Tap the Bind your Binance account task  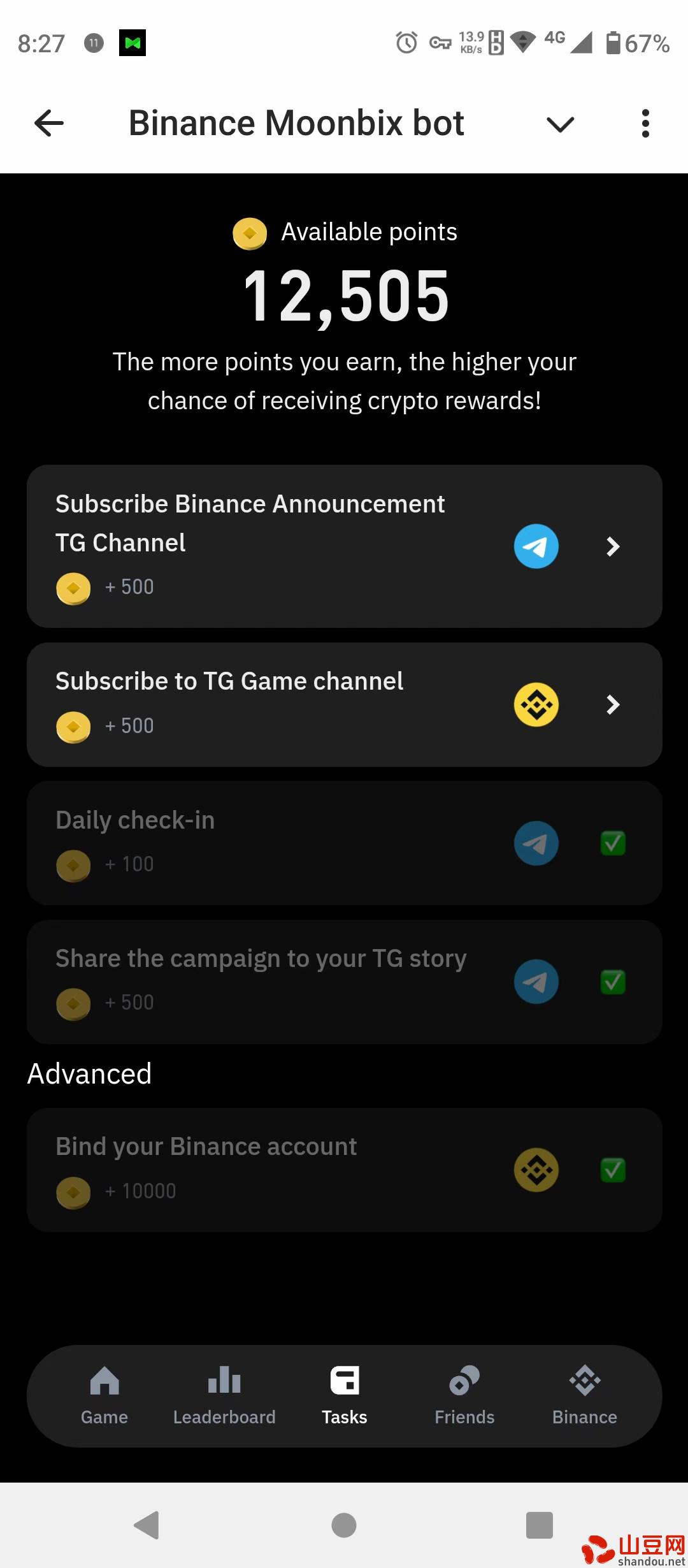345,1170
